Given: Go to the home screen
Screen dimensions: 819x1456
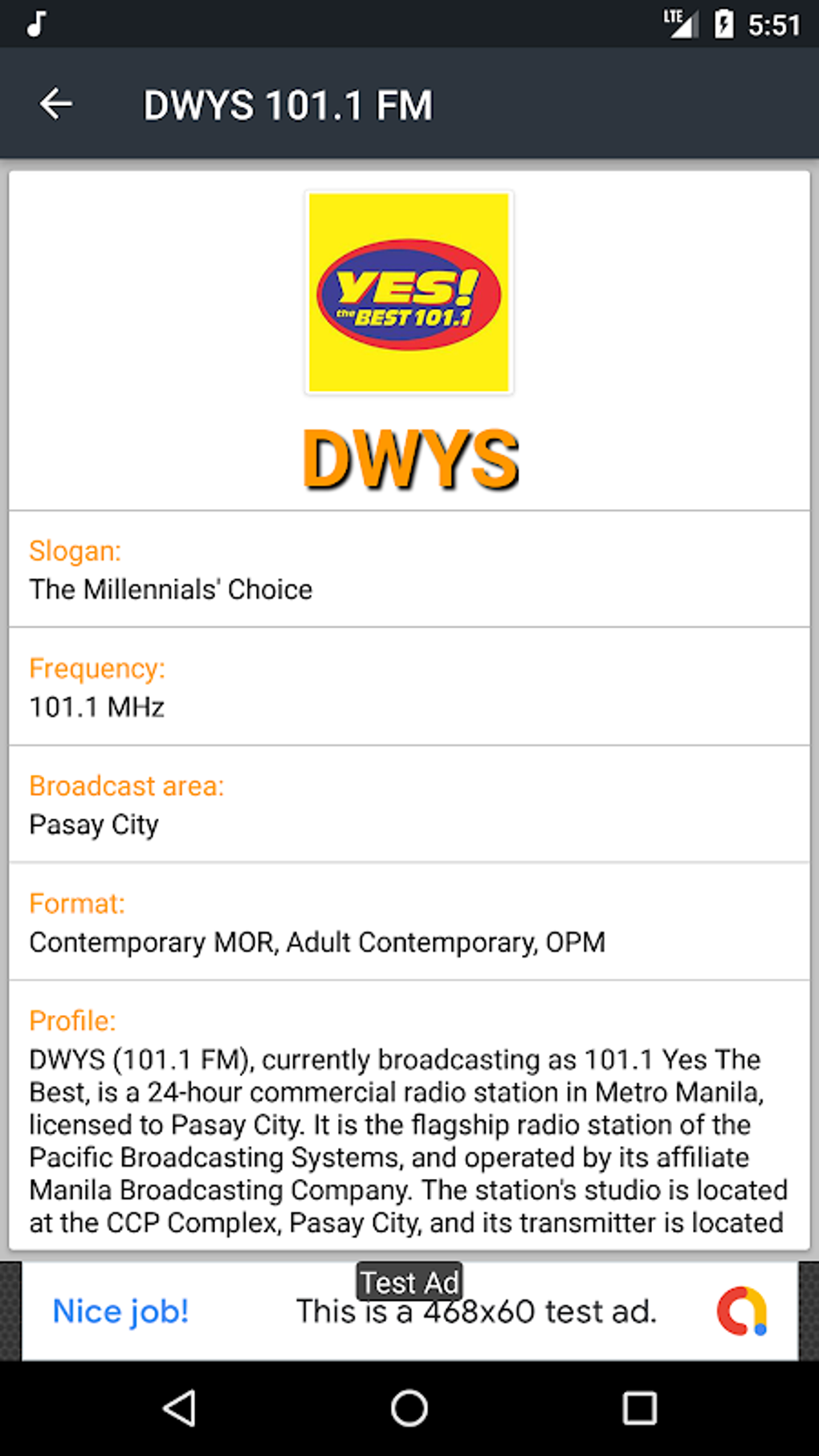Looking at the screenshot, I should [409, 1408].
